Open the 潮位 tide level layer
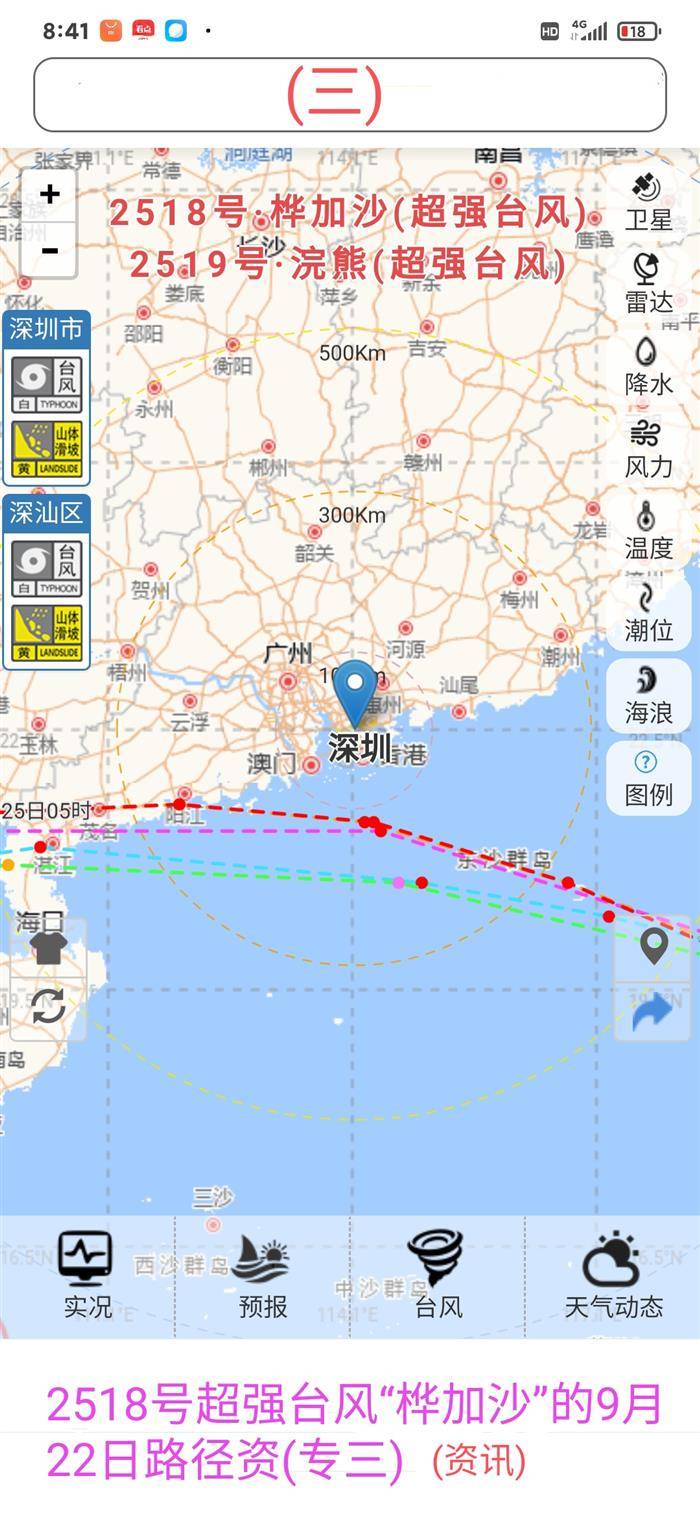This screenshot has height=1516, width=700. [x=648, y=612]
